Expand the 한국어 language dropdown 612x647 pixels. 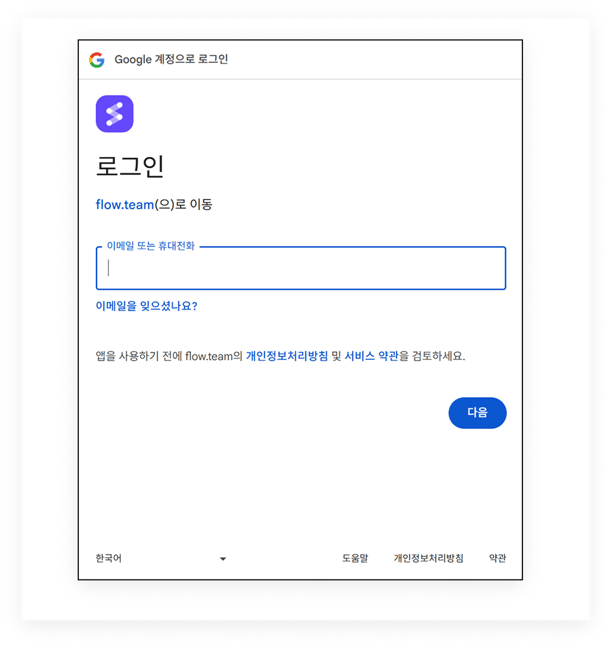(160, 558)
